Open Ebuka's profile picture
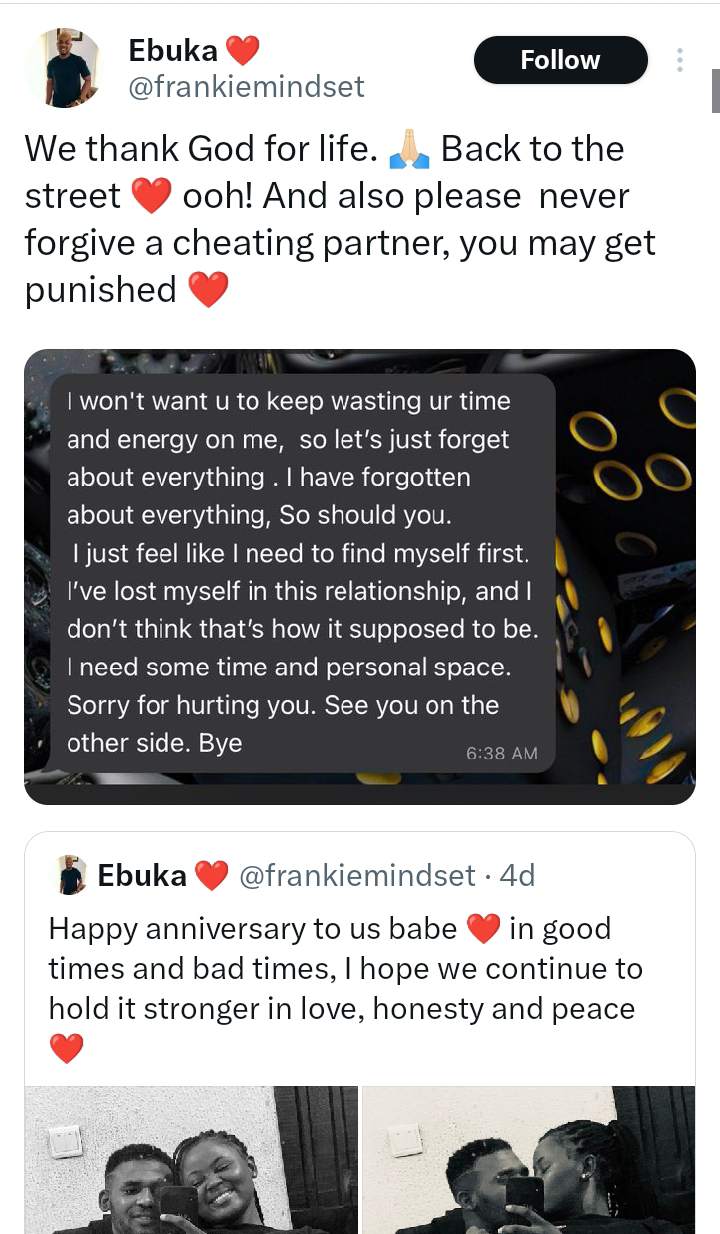 tap(68, 67)
